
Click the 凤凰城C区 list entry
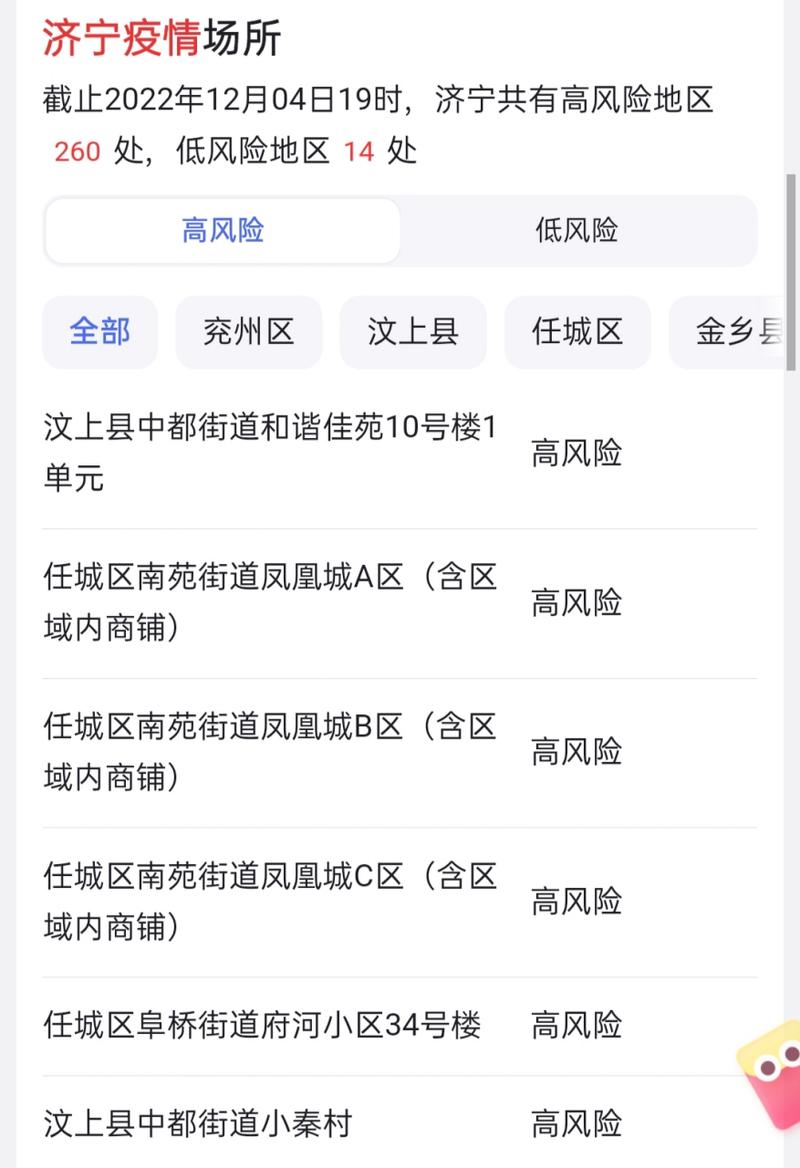270,901
